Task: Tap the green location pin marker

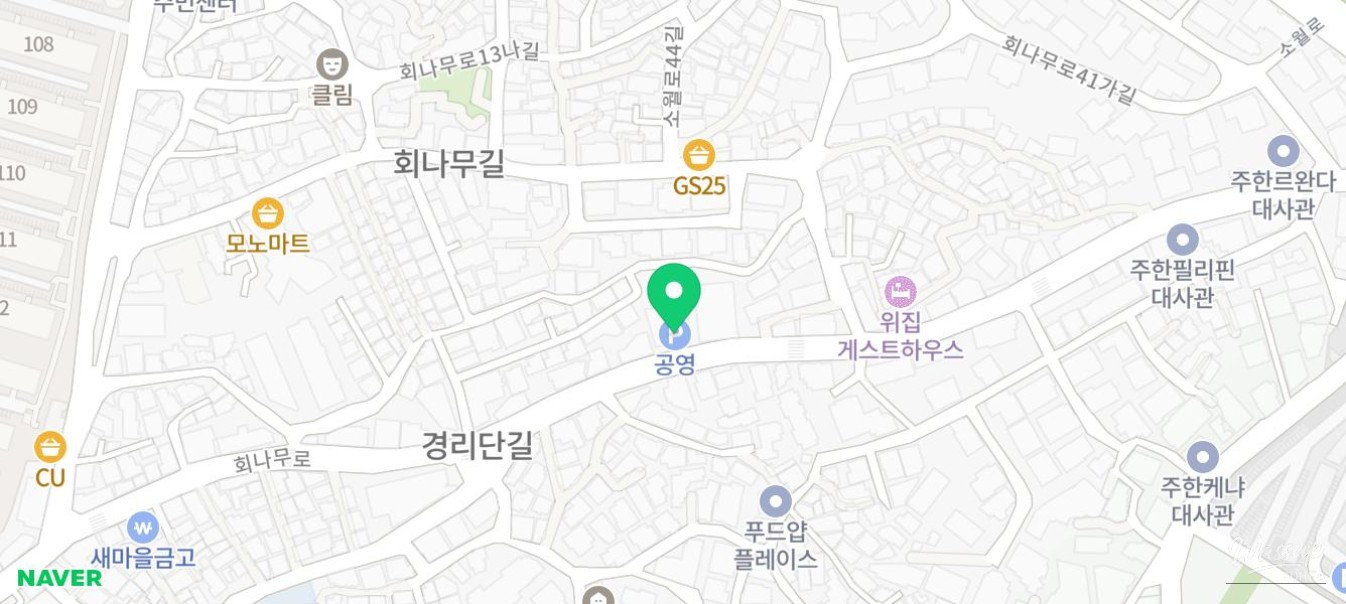Action: (x=674, y=294)
